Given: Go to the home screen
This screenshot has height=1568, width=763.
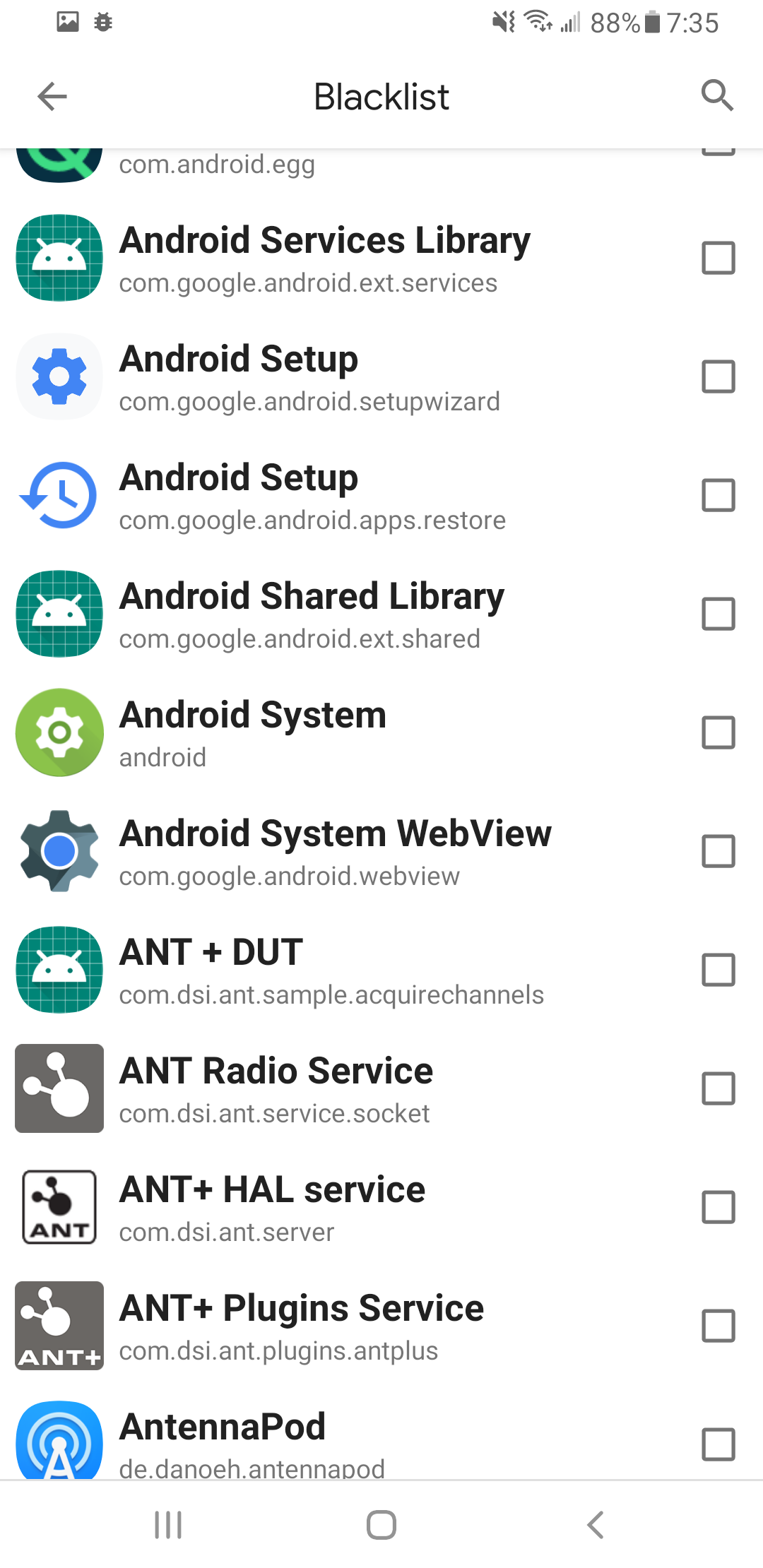Looking at the screenshot, I should [x=381, y=1525].
